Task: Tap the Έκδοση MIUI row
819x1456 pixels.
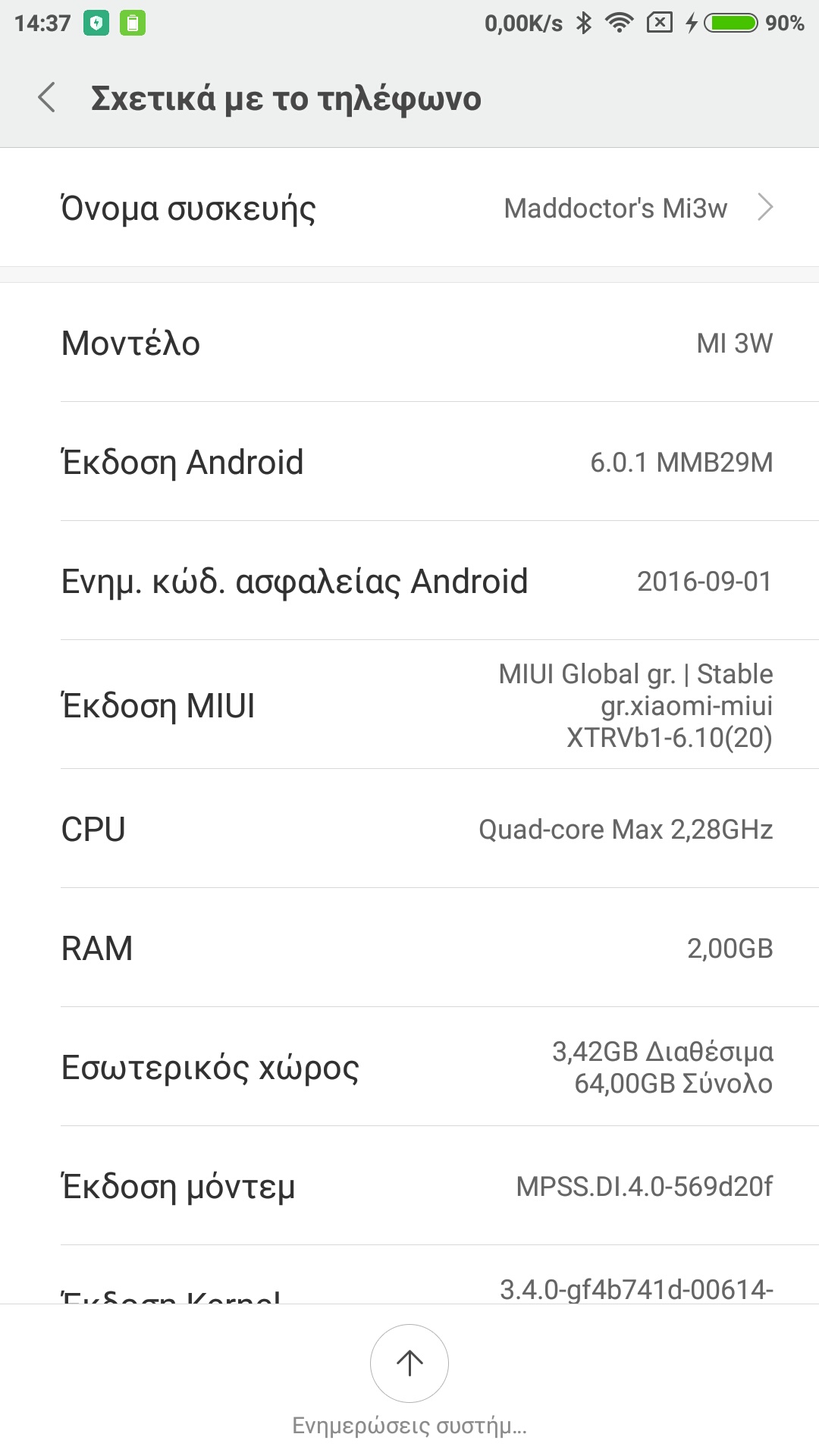Action: click(409, 705)
